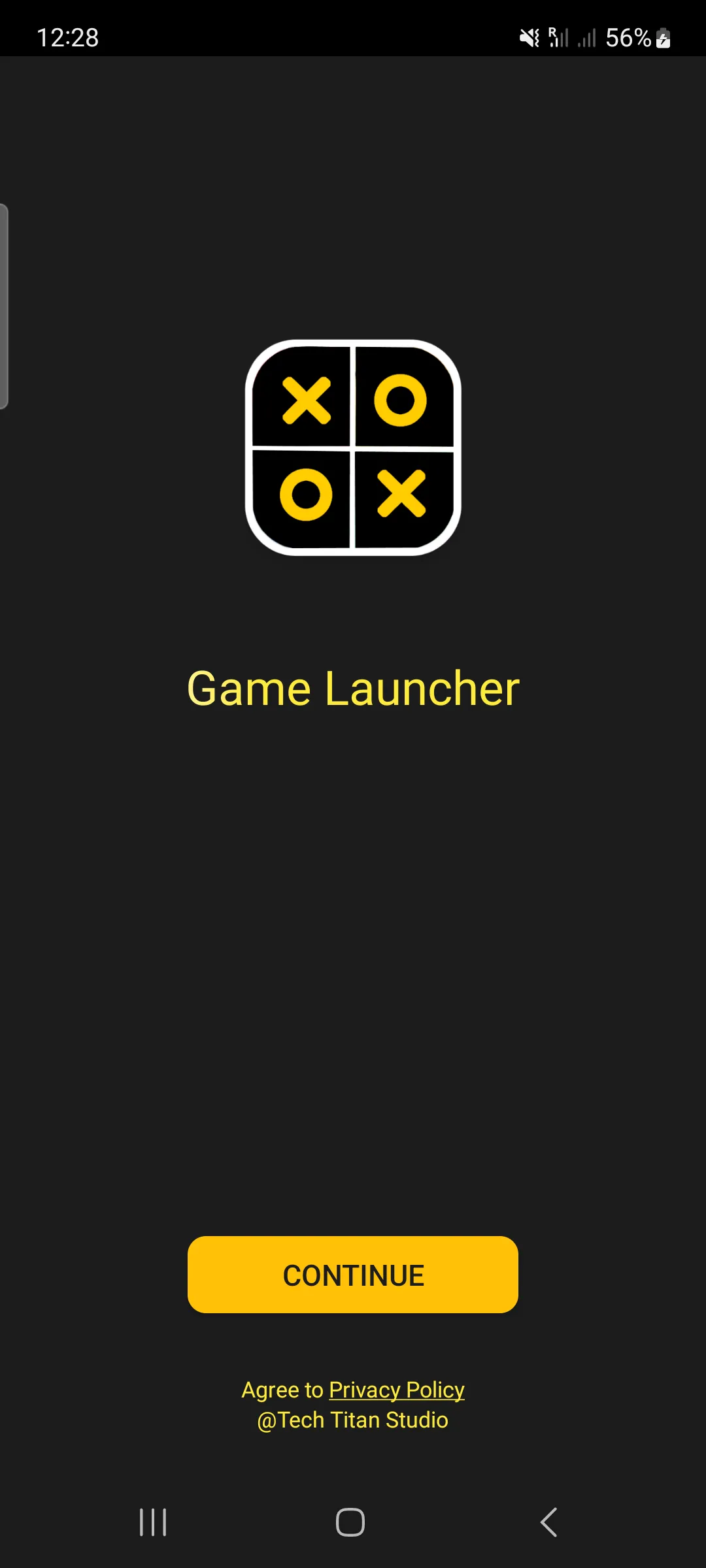Viewport: 706px width, 1568px height.
Task: Go to the home screen
Action: tap(350, 1522)
